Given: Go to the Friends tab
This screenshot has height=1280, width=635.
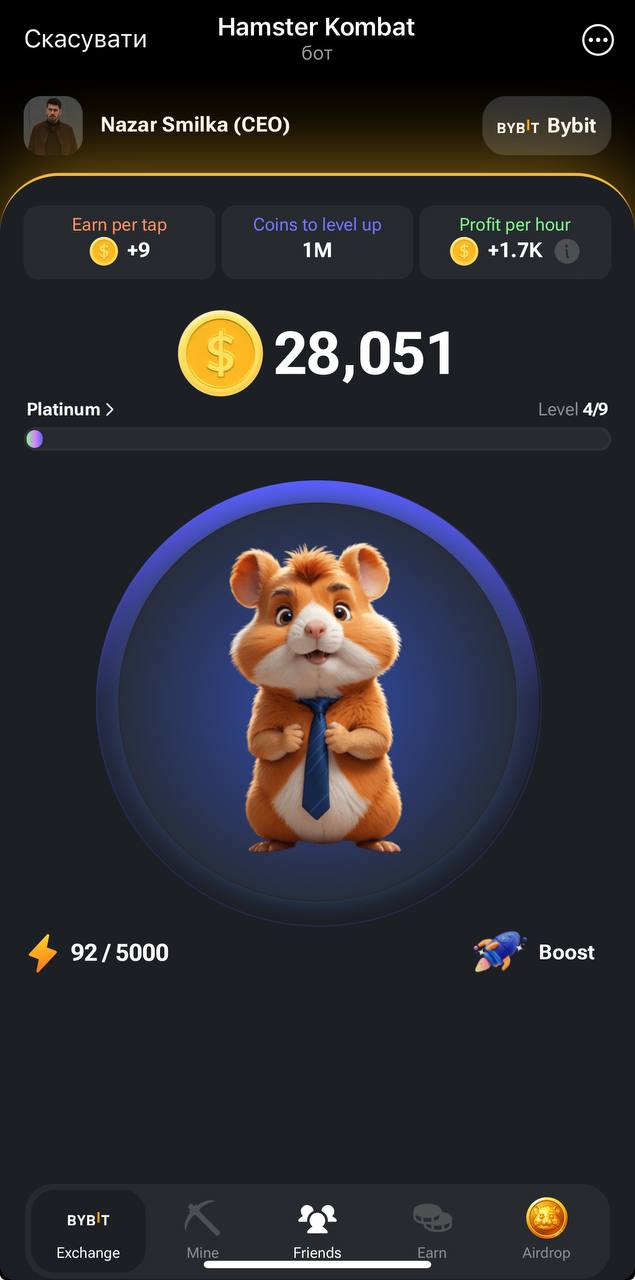Looking at the screenshot, I should [317, 1232].
